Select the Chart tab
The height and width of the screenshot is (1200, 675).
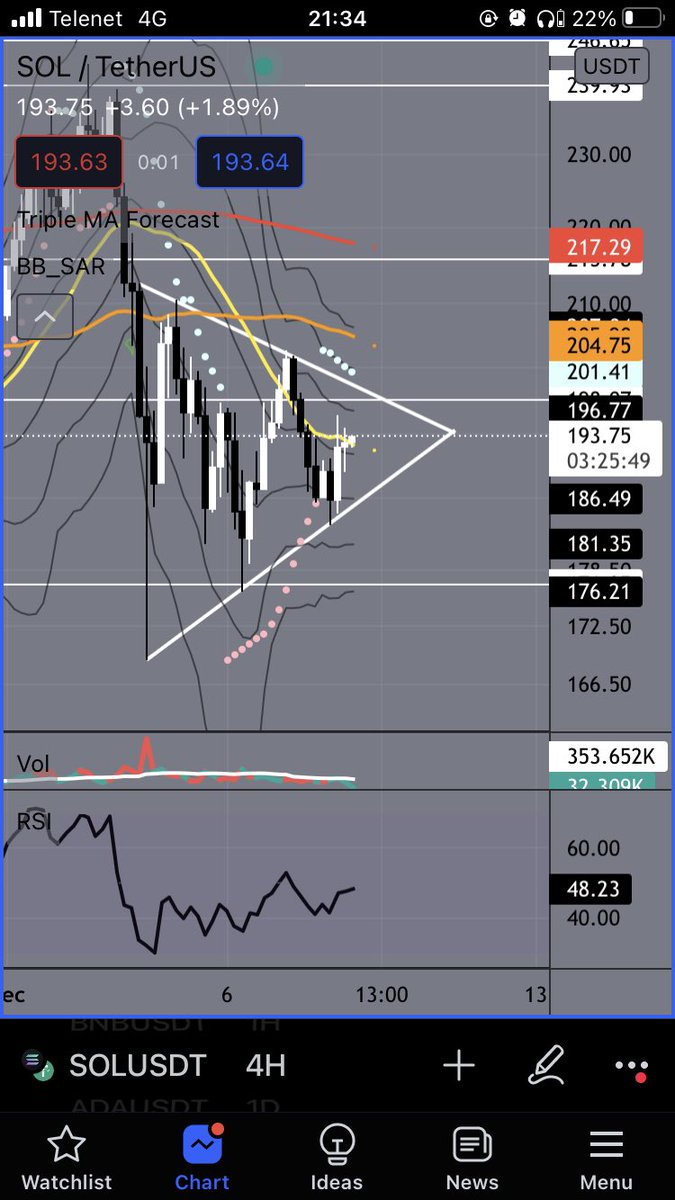click(203, 1158)
